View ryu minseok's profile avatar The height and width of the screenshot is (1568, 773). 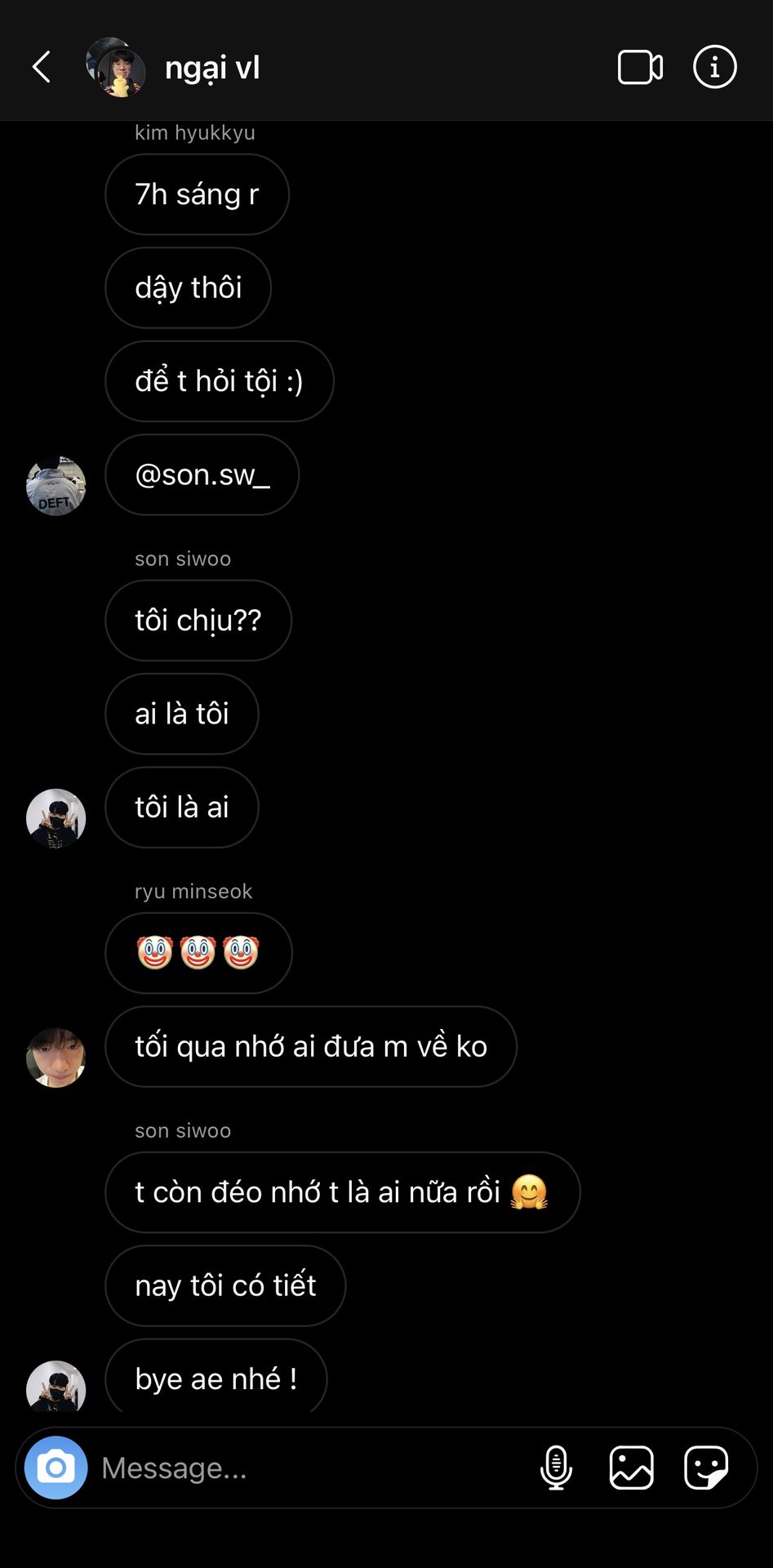pyautogui.click(x=56, y=1058)
